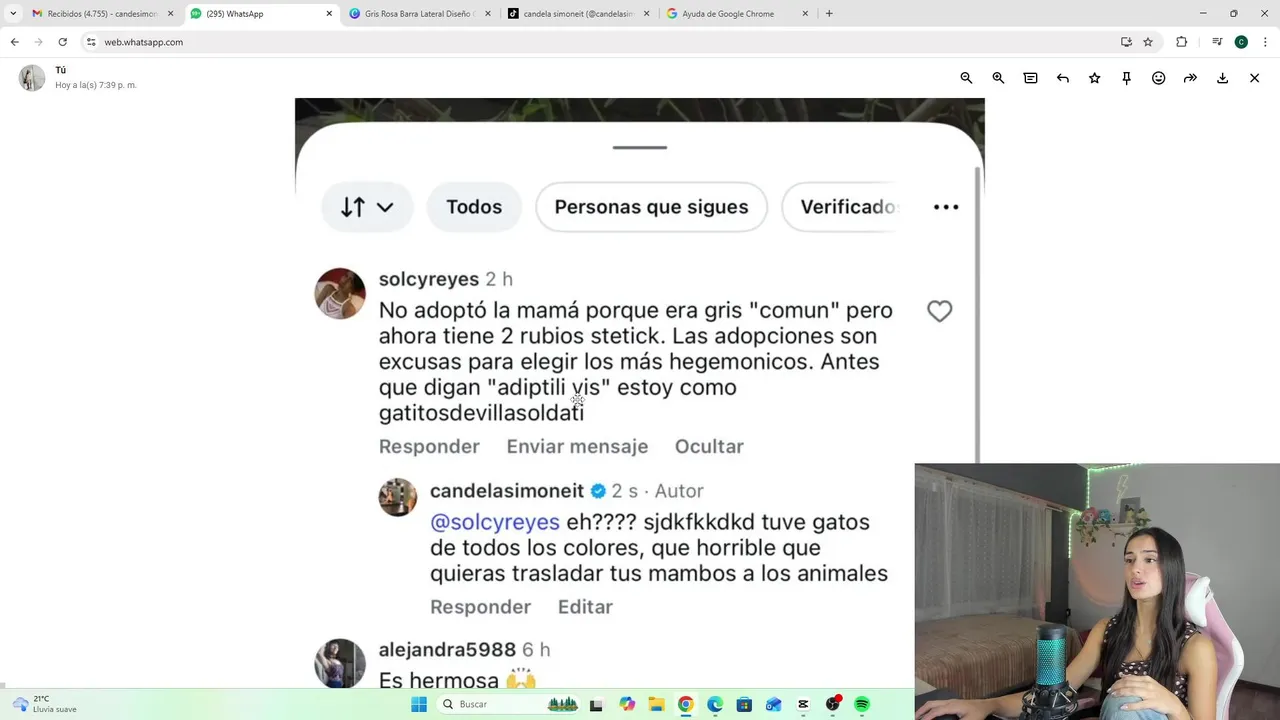The image size is (1280, 720).
Task: Close the WhatsApp image viewer
Action: click(1254, 78)
